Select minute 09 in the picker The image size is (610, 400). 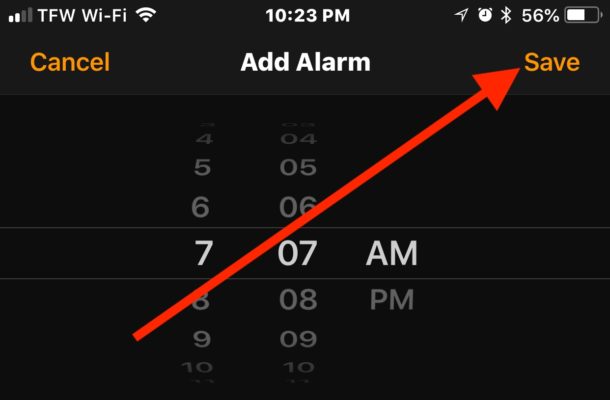pyautogui.click(x=297, y=340)
